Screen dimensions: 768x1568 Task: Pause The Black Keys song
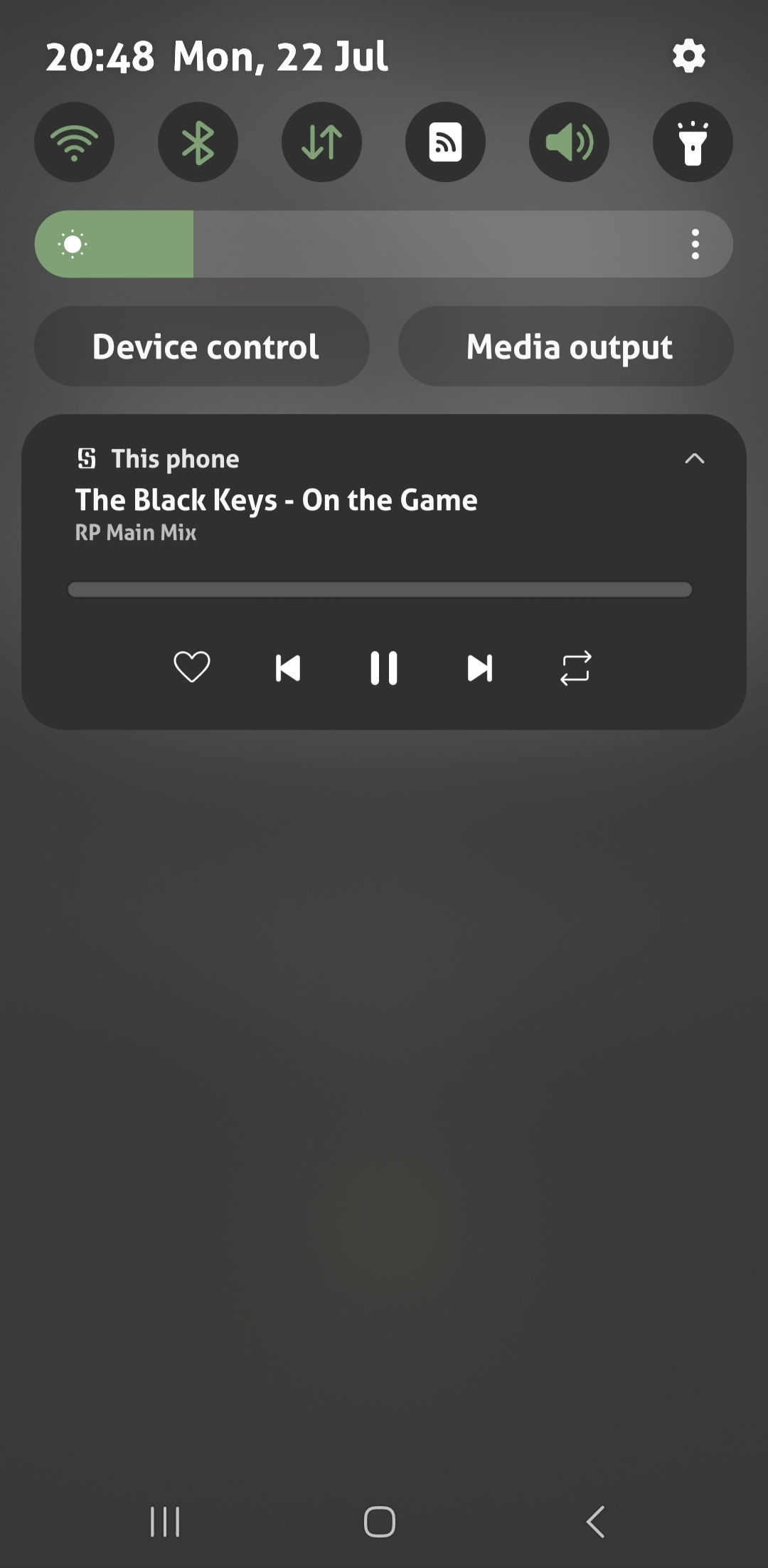pos(384,668)
